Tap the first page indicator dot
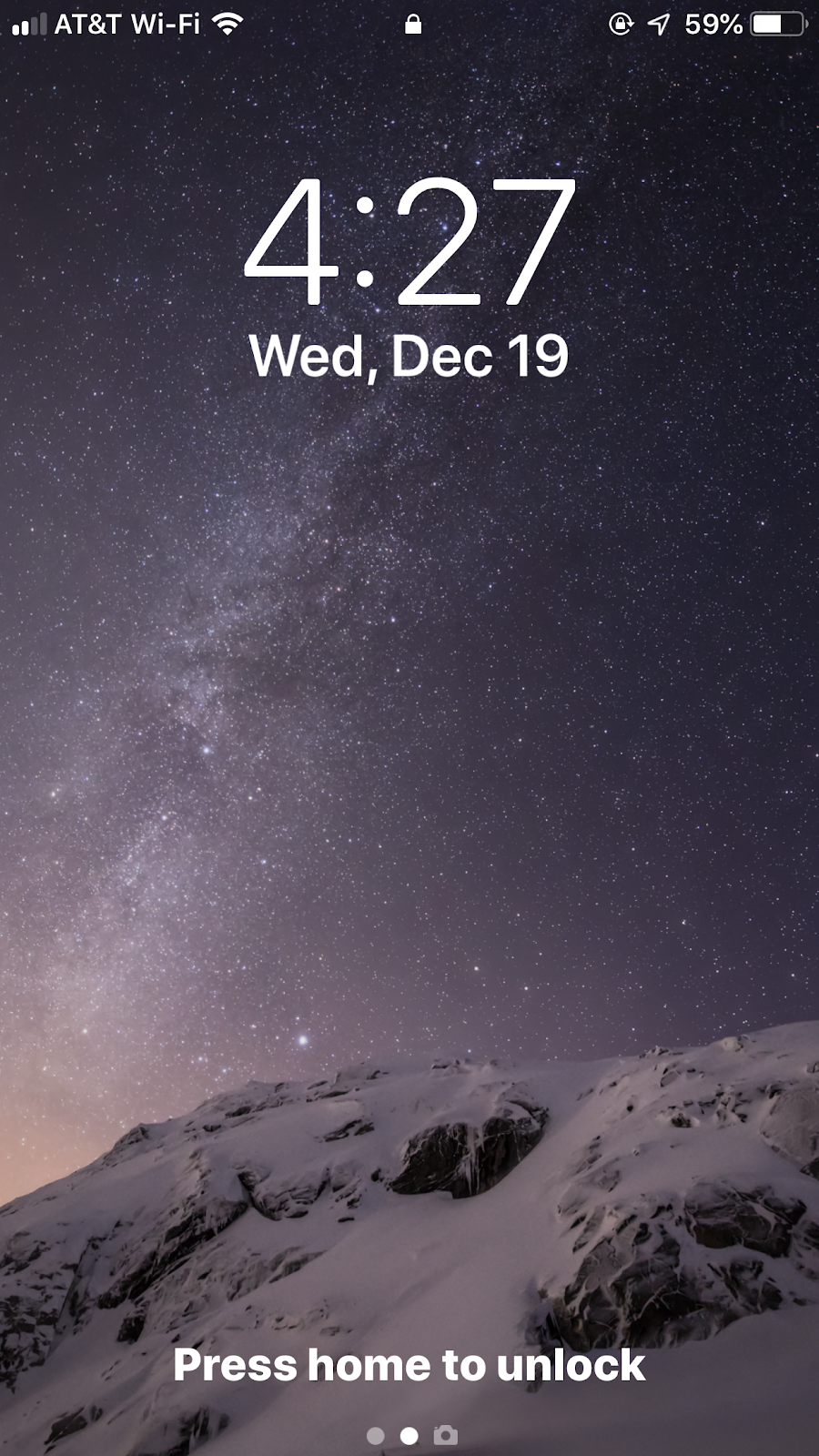819x1456 pixels. [x=375, y=1436]
